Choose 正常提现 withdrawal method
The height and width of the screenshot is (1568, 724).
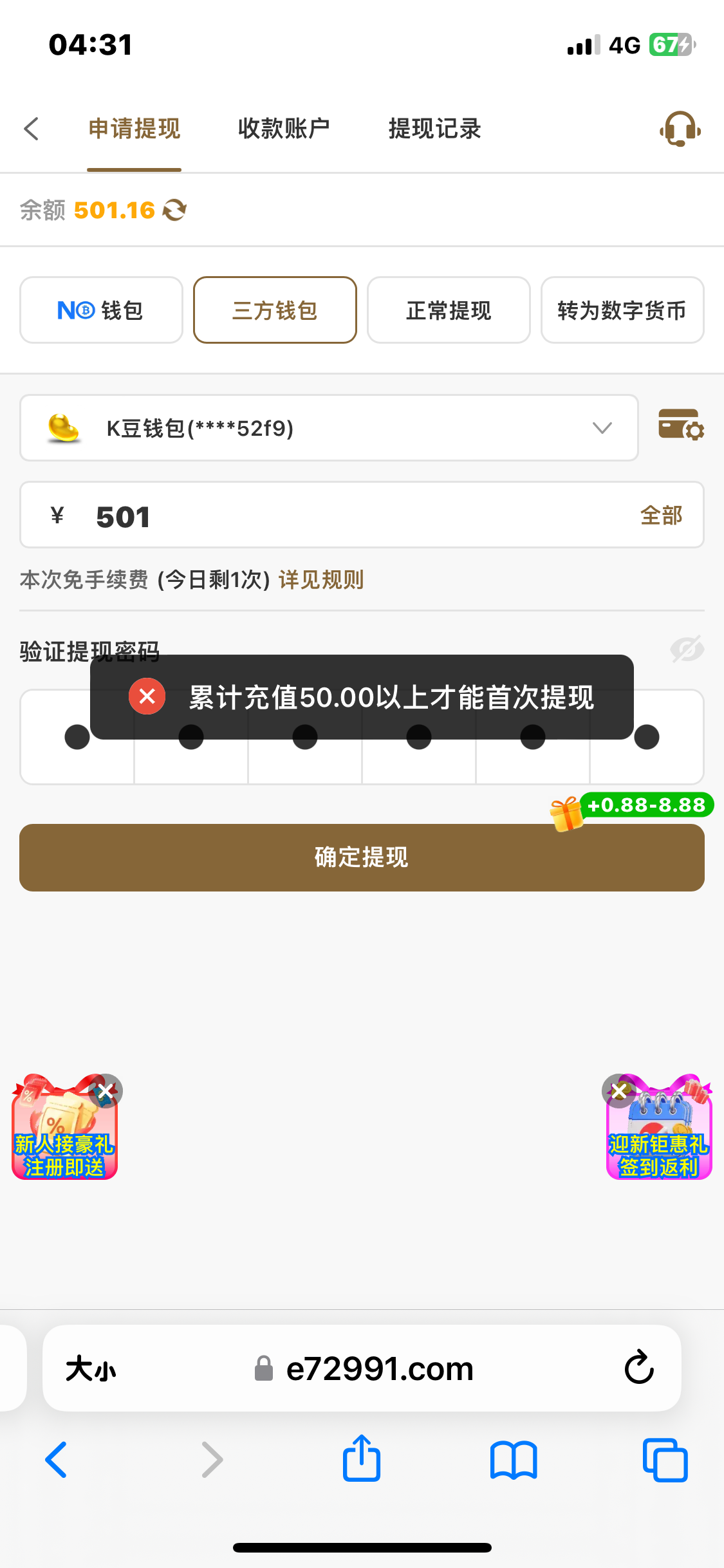pos(449,310)
